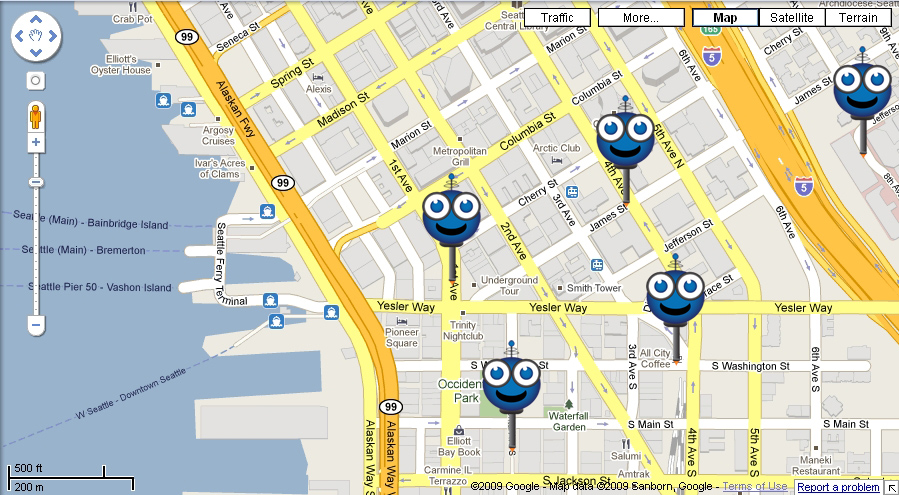Image resolution: width=899 pixels, height=495 pixels.
Task: Switch to Satellite view
Action: click(x=791, y=18)
